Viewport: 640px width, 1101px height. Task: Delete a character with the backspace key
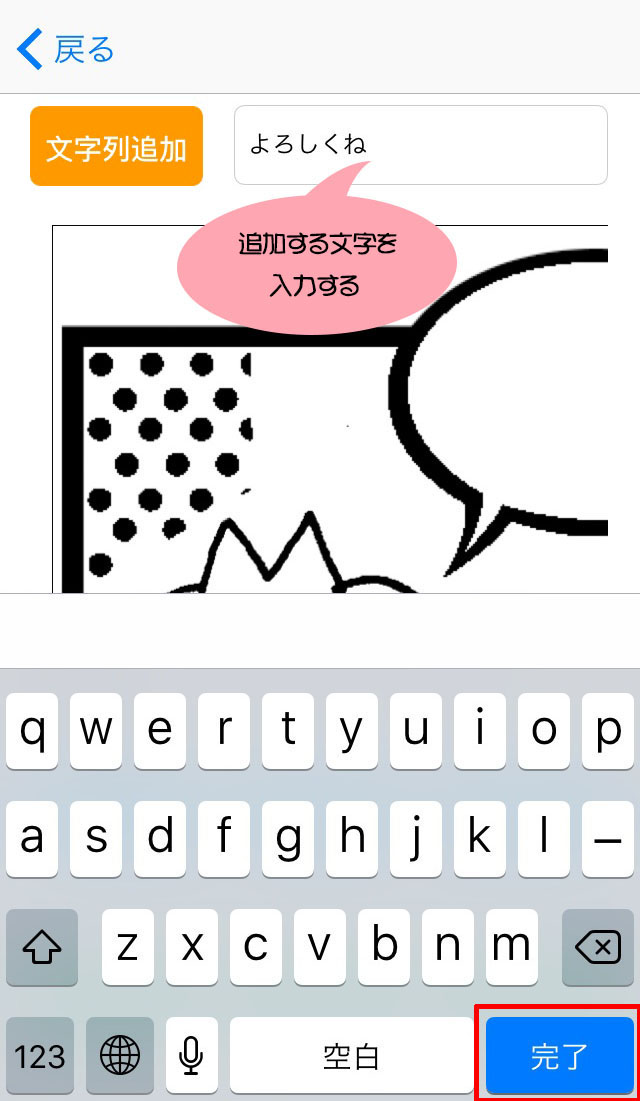597,946
